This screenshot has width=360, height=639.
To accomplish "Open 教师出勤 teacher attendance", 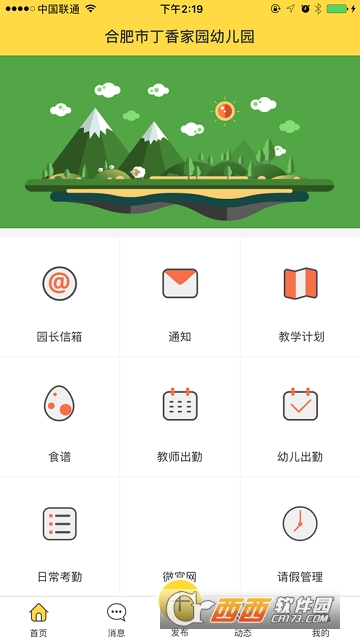I will [180, 417].
